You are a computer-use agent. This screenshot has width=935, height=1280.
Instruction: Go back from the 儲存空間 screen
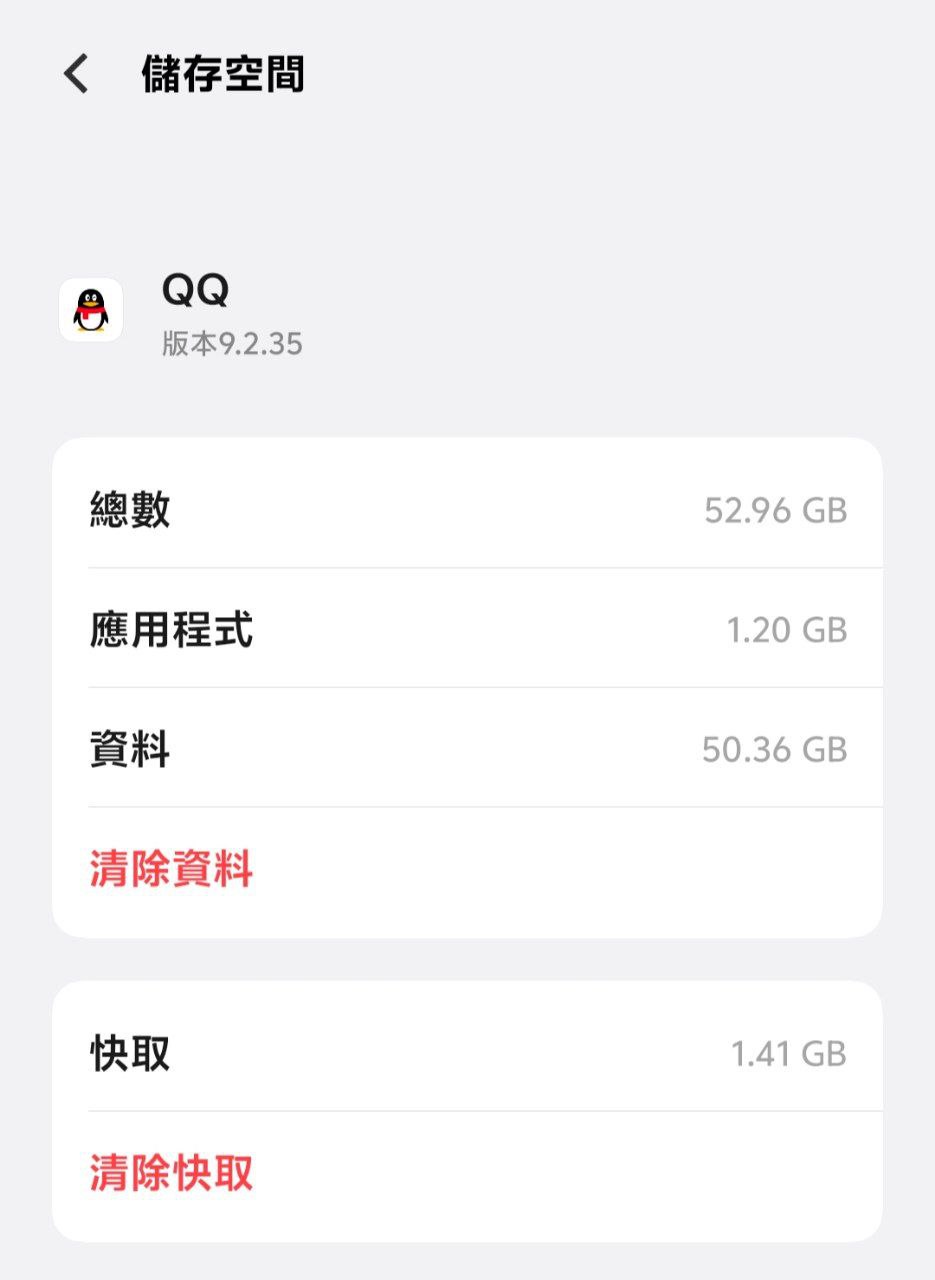click(76, 74)
